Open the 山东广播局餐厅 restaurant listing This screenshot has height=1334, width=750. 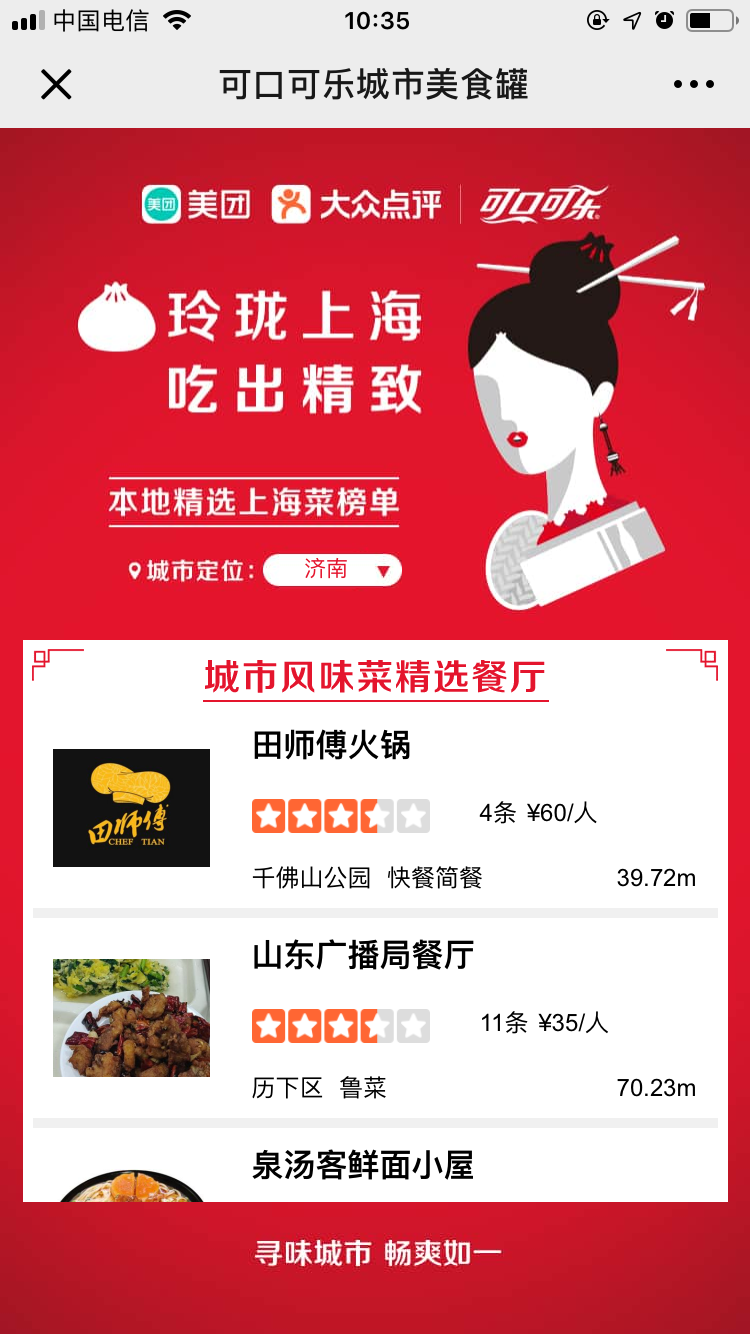tap(375, 1018)
